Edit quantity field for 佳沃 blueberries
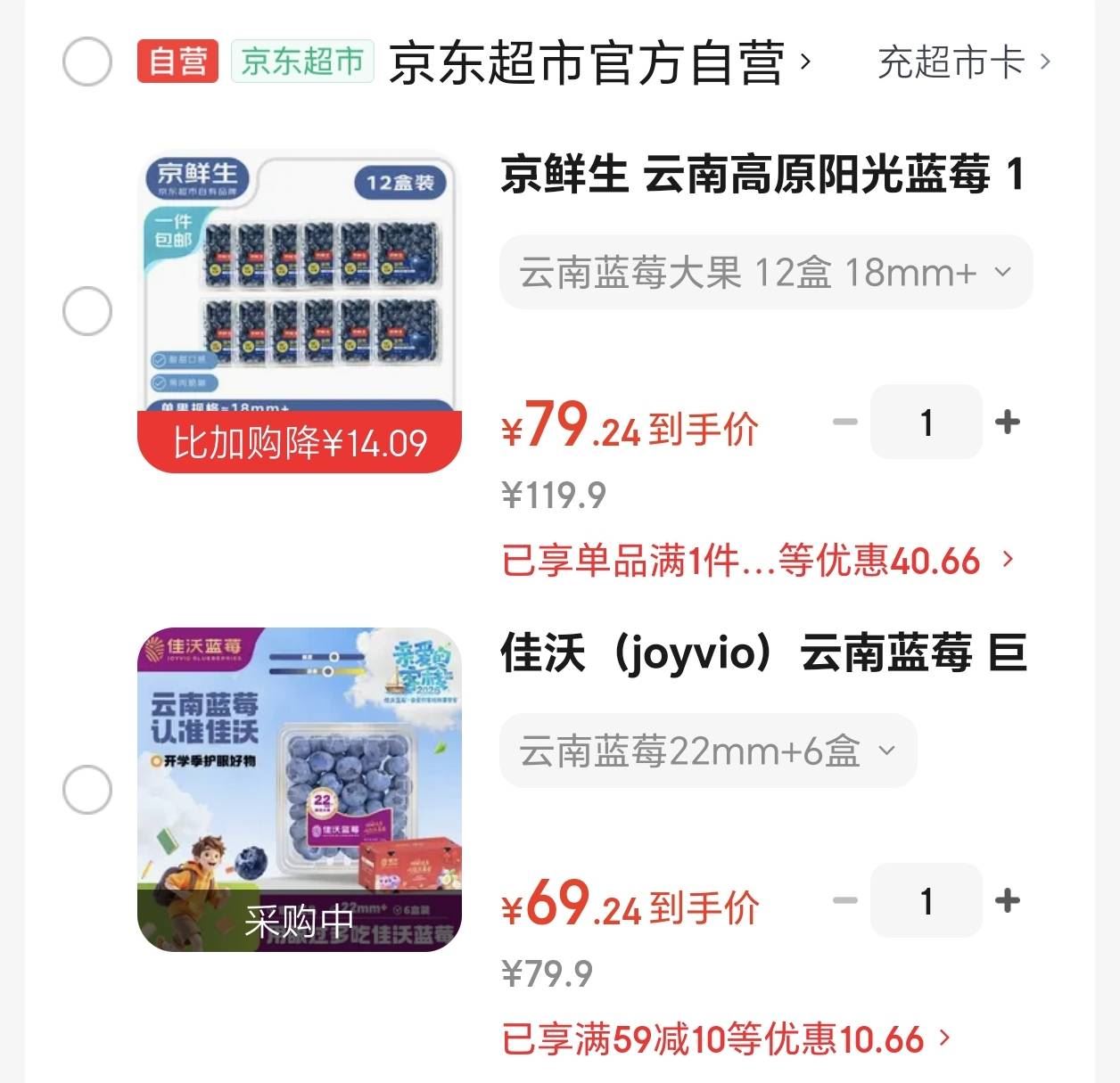Screen dimensions: 1120x1083 926,900
